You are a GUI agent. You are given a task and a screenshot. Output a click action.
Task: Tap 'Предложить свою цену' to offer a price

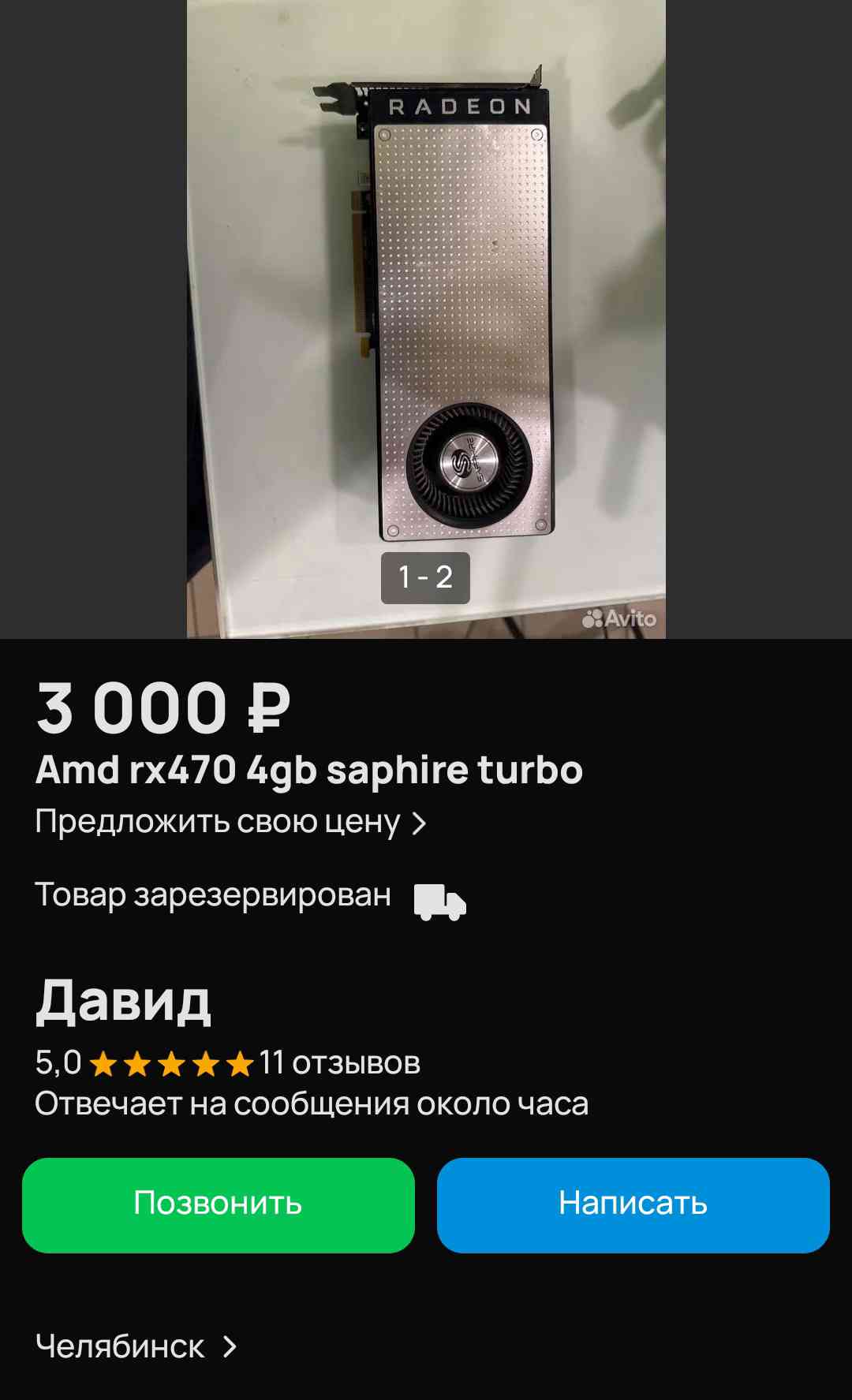(230, 823)
